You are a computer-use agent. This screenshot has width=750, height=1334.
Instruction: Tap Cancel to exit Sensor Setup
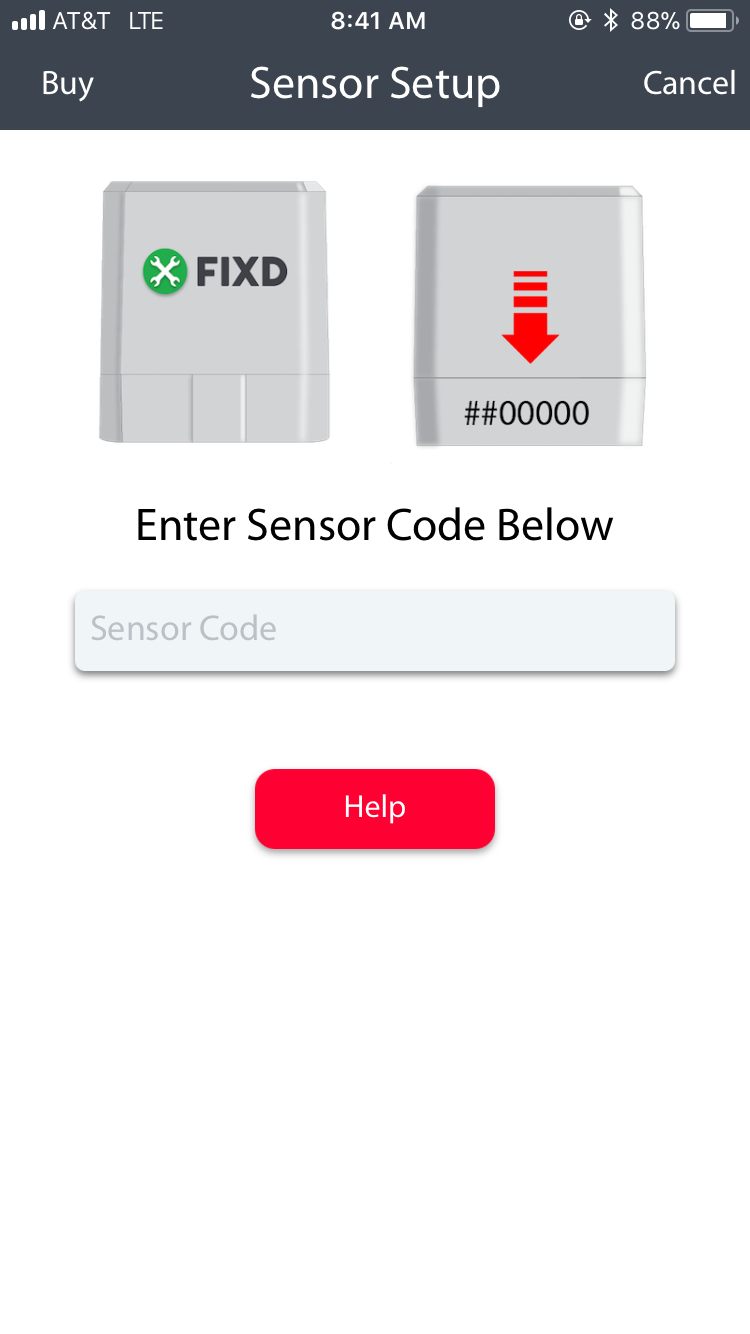(688, 84)
